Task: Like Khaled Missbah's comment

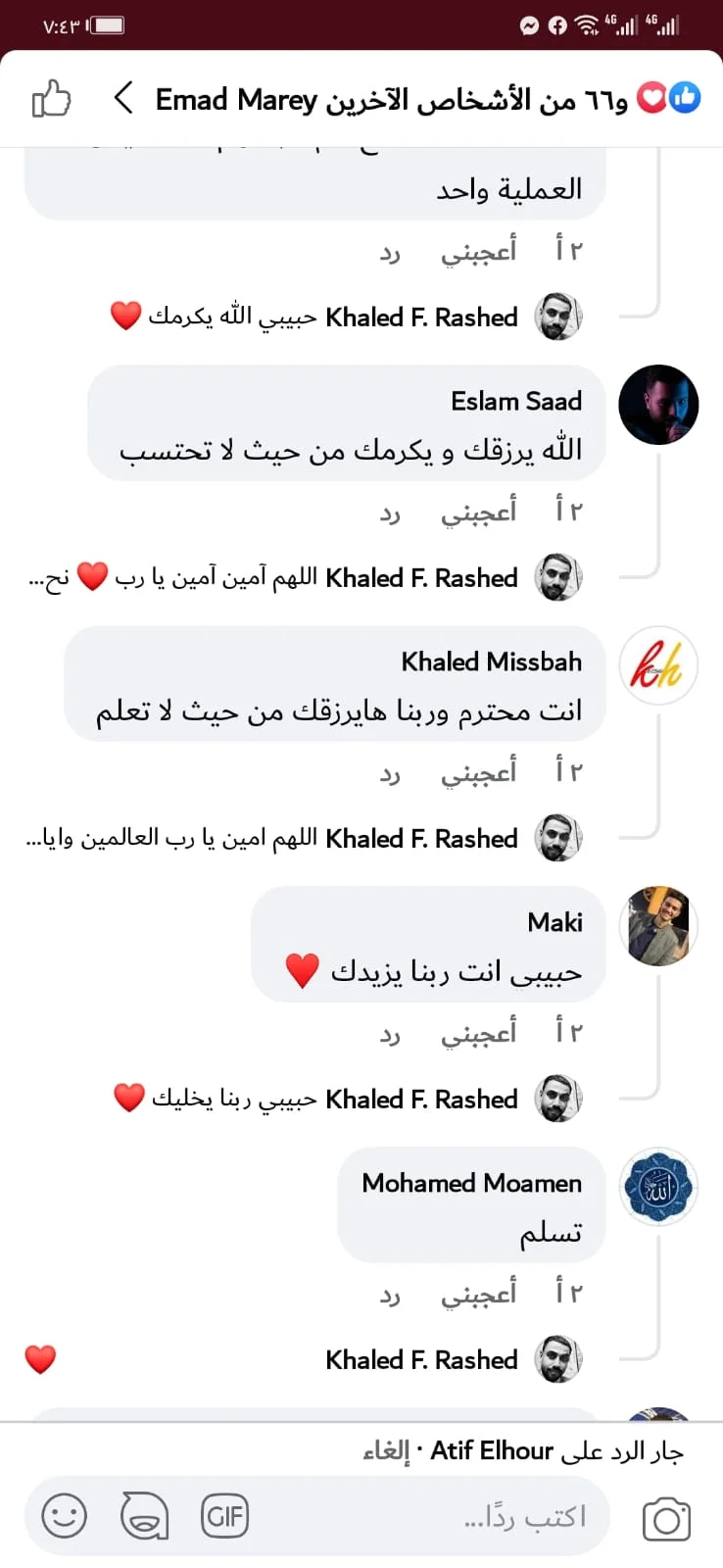Action: point(478,772)
